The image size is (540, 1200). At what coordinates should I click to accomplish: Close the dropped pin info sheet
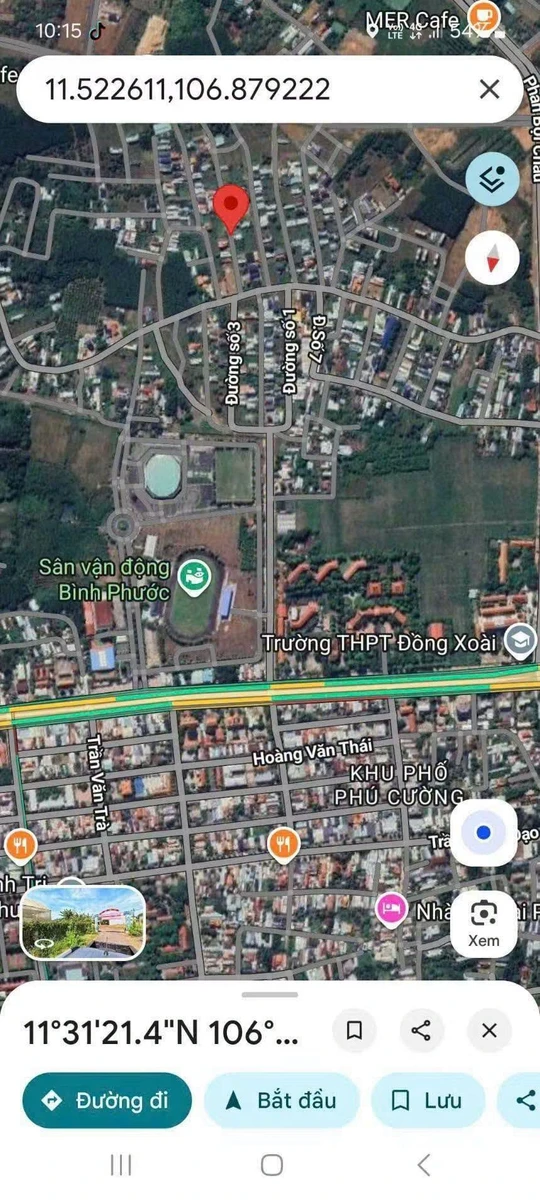tap(489, 1030)
